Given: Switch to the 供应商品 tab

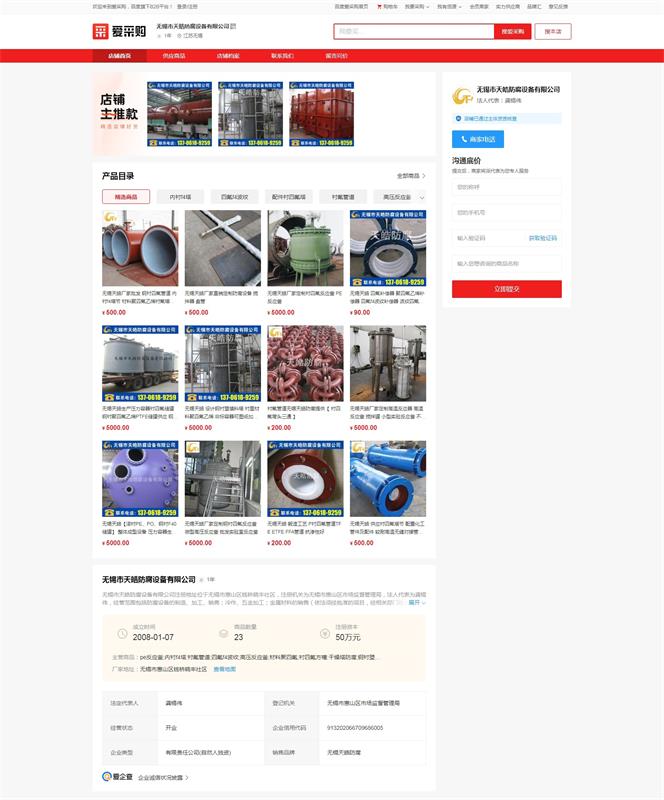Looking at the screenshot, I should click(174, 56).
